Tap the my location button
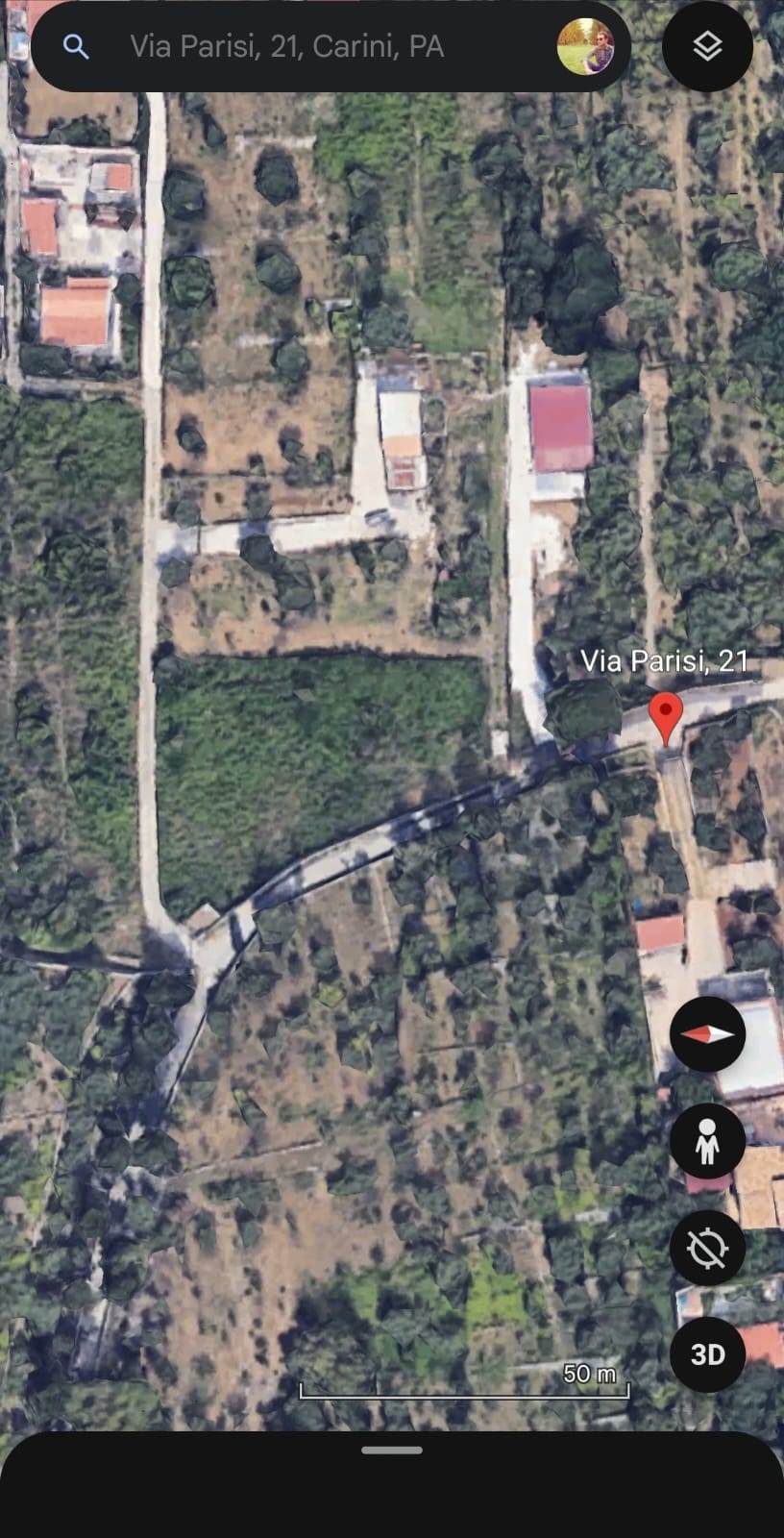Viewport: 784px width, 1538px height. click(x=707, y=1248)
